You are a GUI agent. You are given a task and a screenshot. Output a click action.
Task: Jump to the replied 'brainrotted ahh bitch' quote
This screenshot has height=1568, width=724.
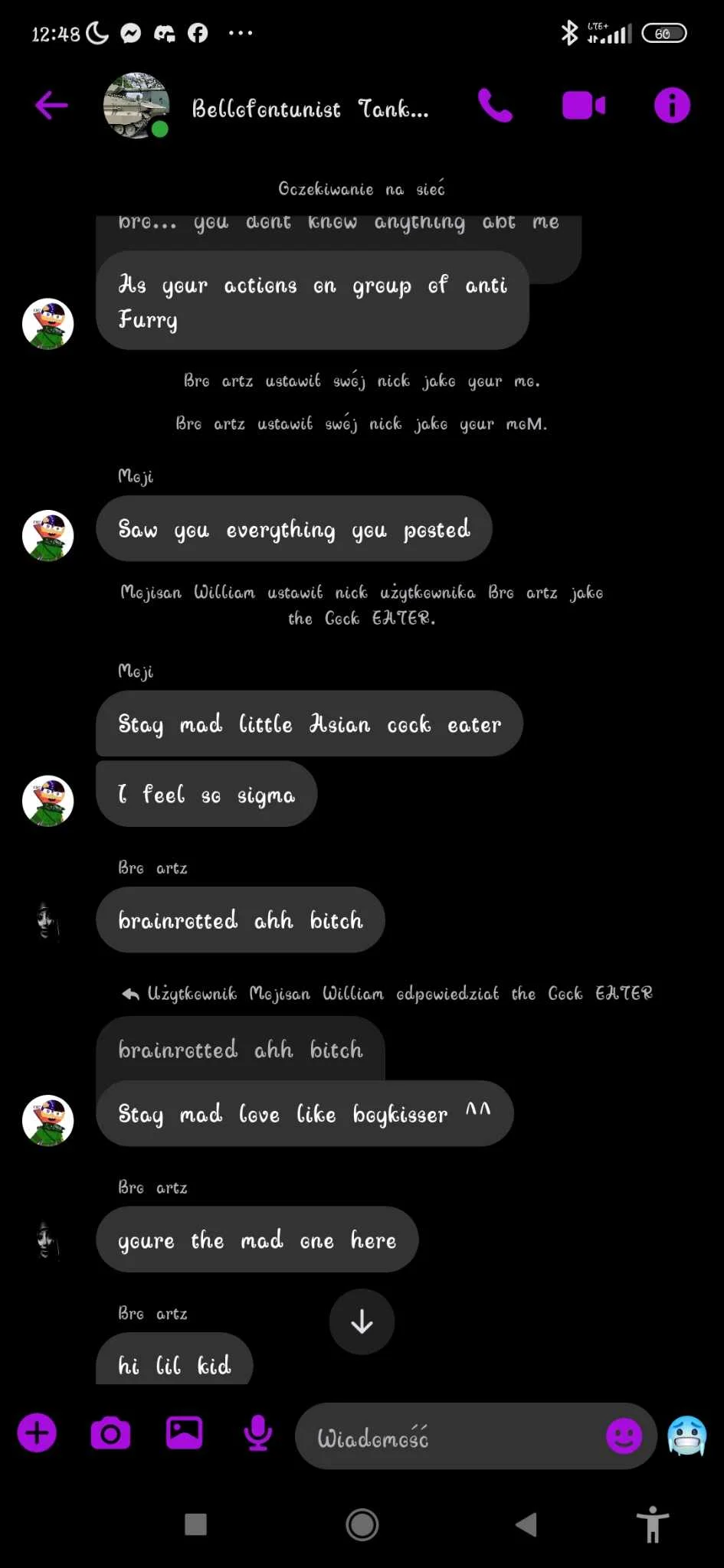click(x=241, y=1049)
